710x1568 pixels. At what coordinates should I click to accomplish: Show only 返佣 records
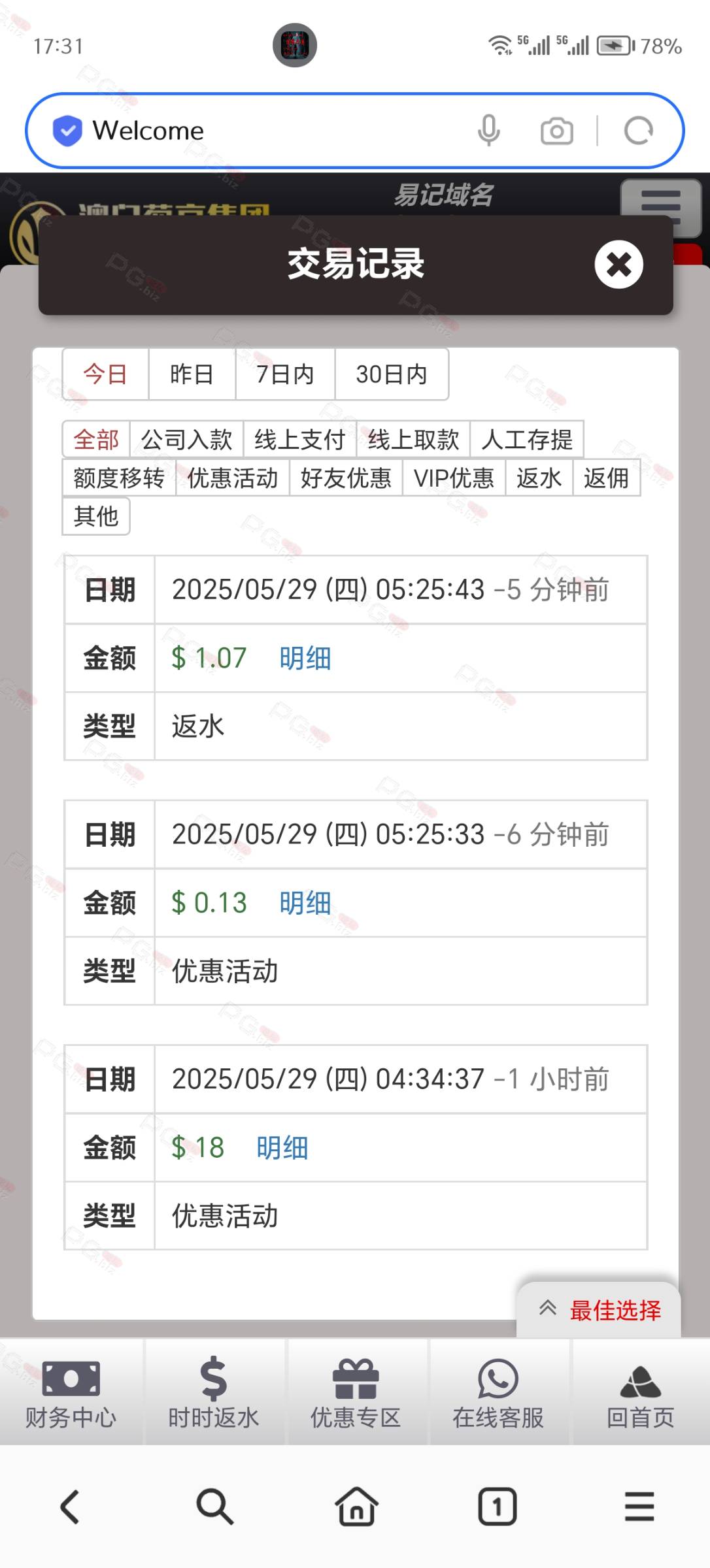click(x=606, y=478)
